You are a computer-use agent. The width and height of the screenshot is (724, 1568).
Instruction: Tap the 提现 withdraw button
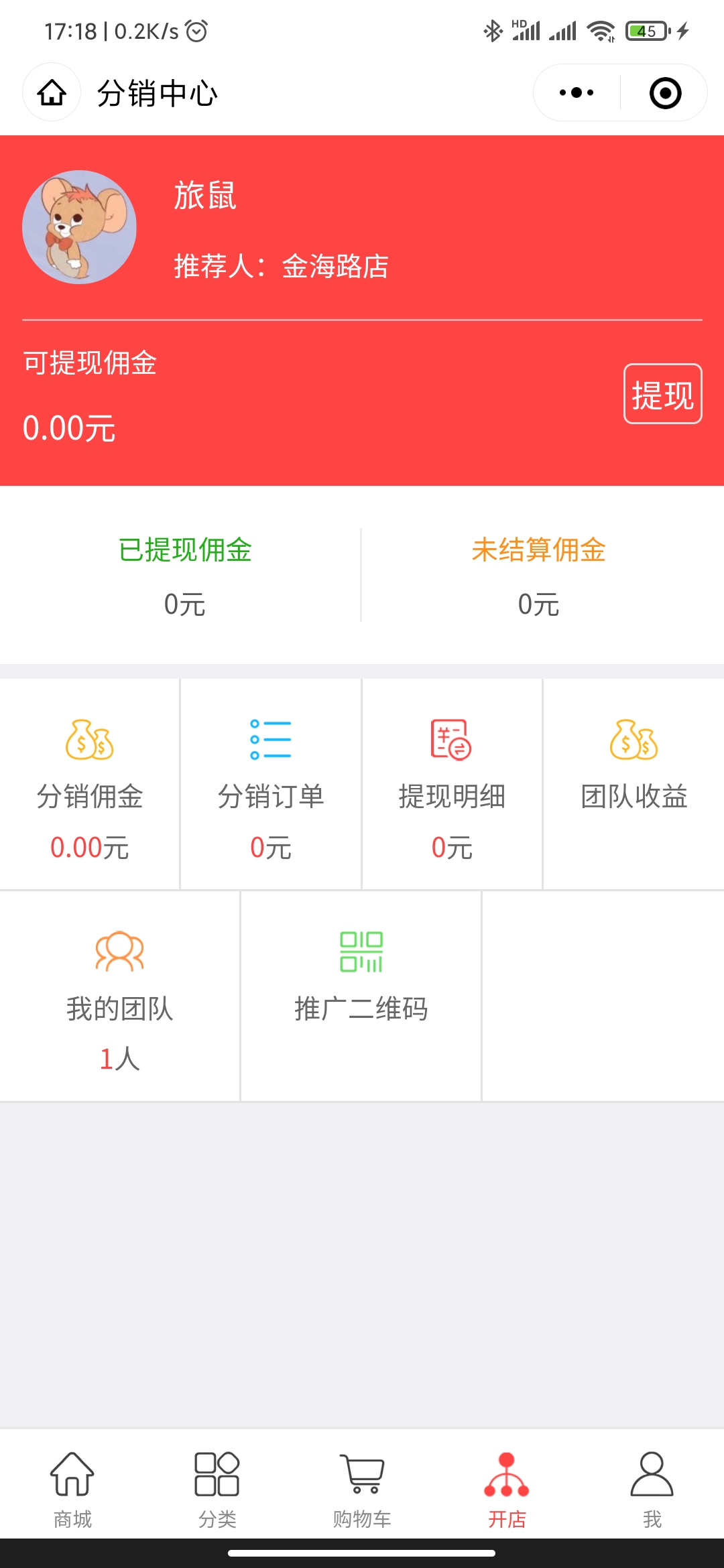pos(662,394)
